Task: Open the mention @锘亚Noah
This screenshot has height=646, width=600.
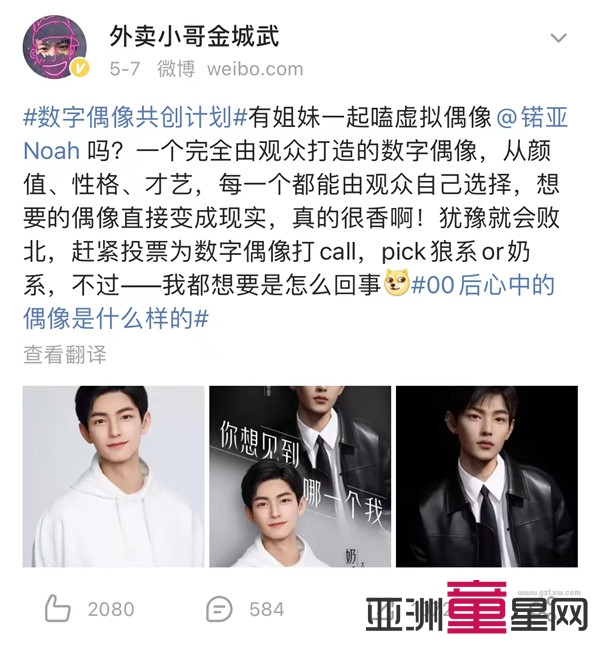Action: tap(532, 117)
